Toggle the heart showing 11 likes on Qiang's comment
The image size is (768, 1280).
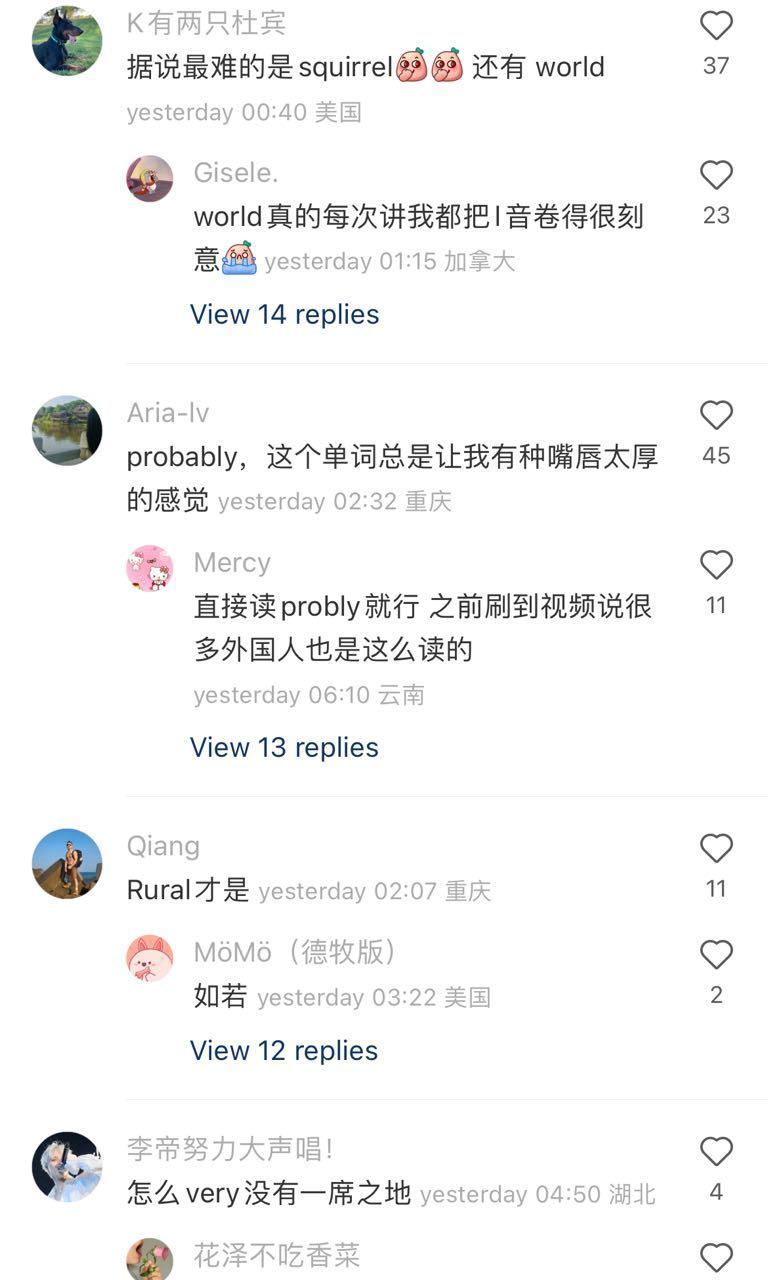716,848
